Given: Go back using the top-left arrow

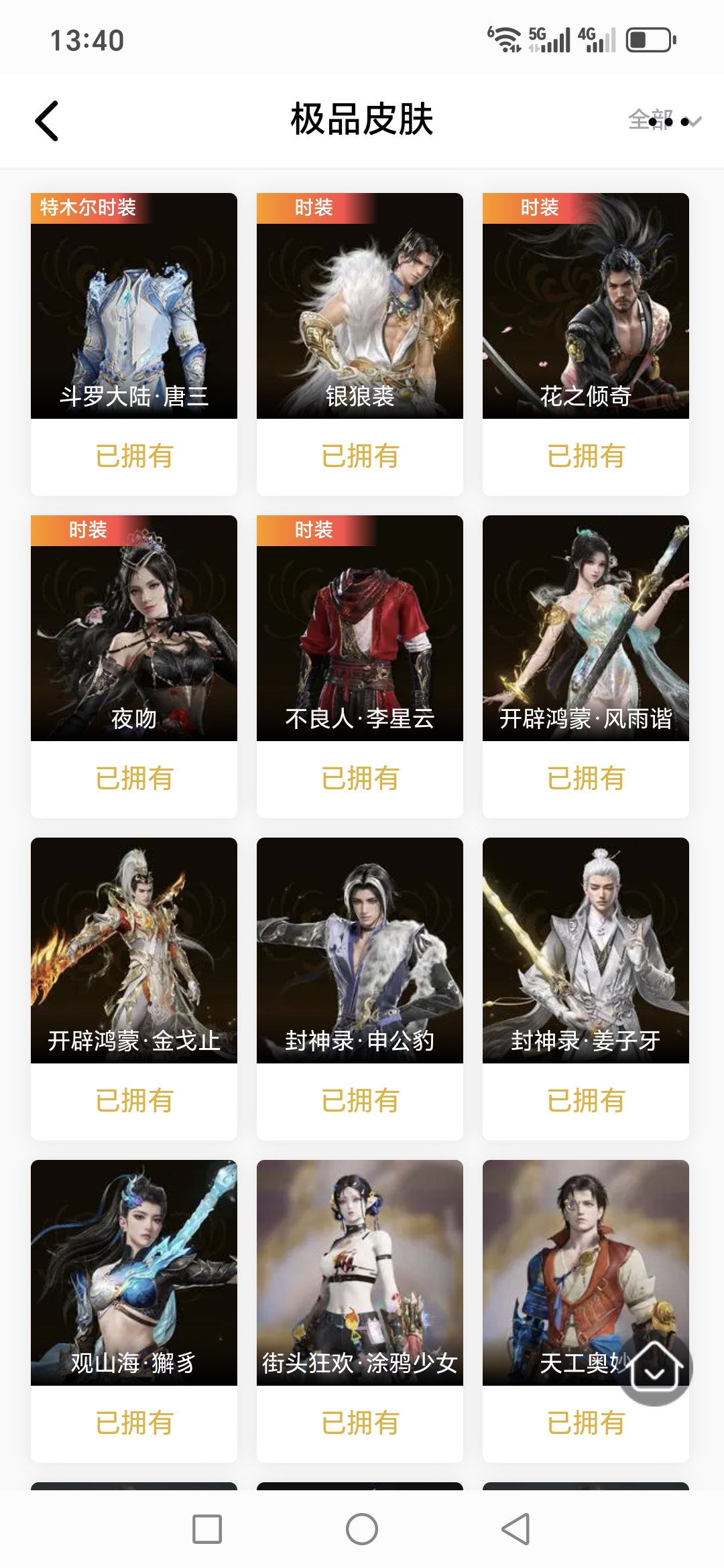Looking at the screenshot, I should click(x=47, y=121).
